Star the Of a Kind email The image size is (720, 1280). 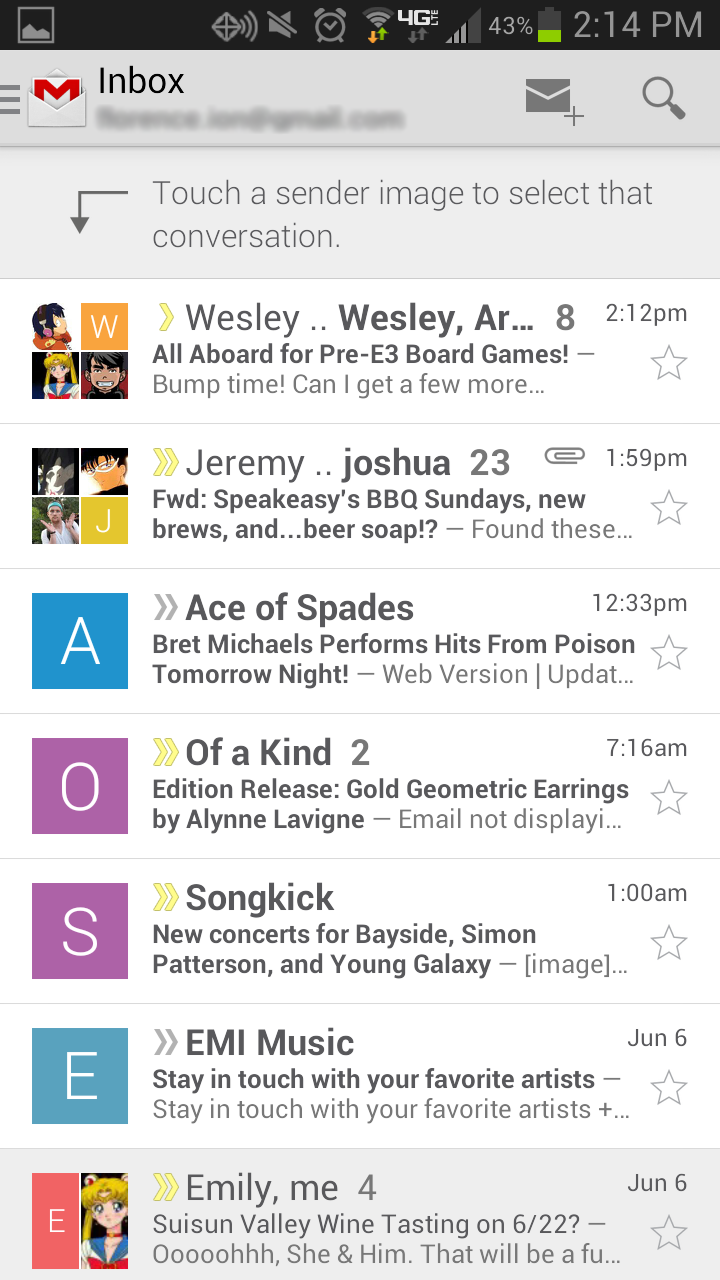pyautogui.click(x=669, y=798)
